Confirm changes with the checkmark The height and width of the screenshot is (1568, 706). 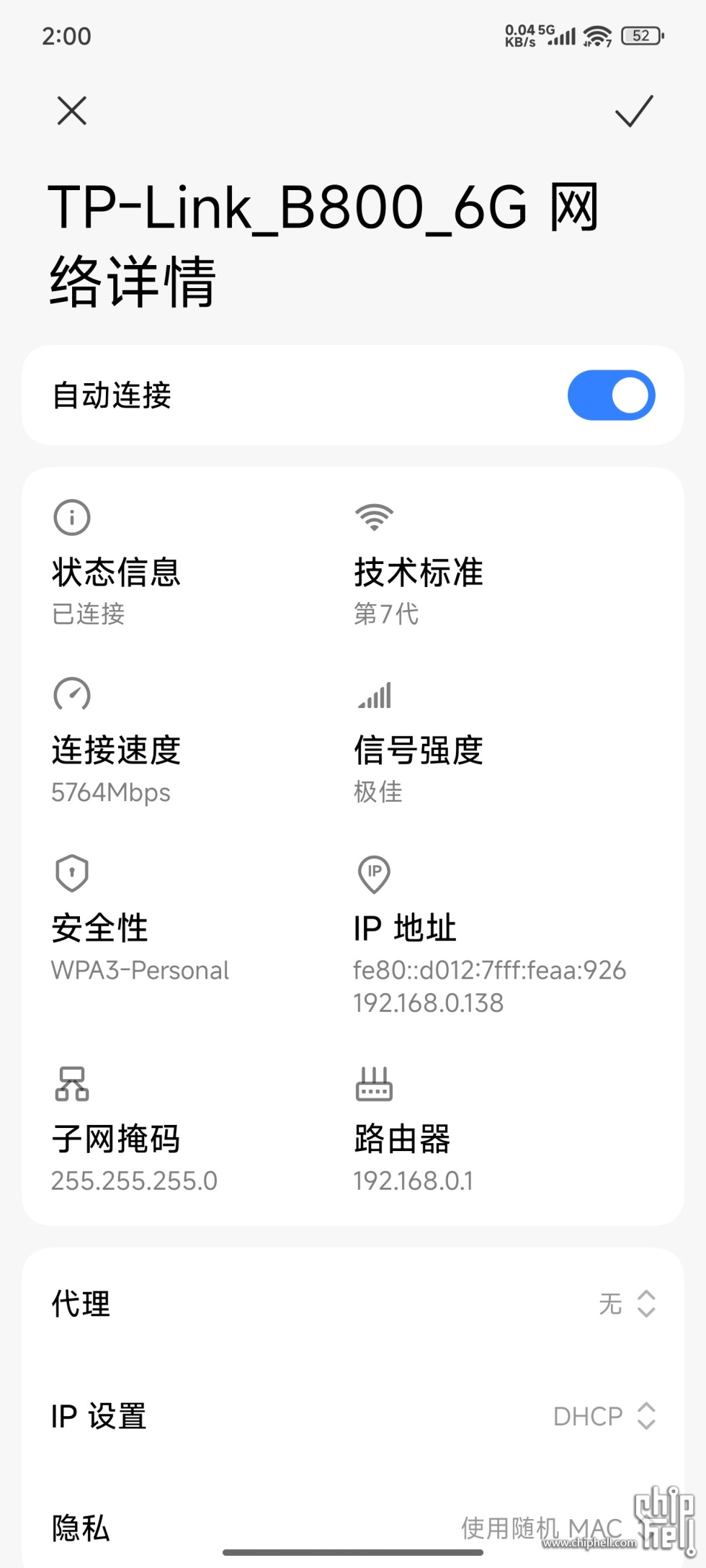[x=633, y=111]
